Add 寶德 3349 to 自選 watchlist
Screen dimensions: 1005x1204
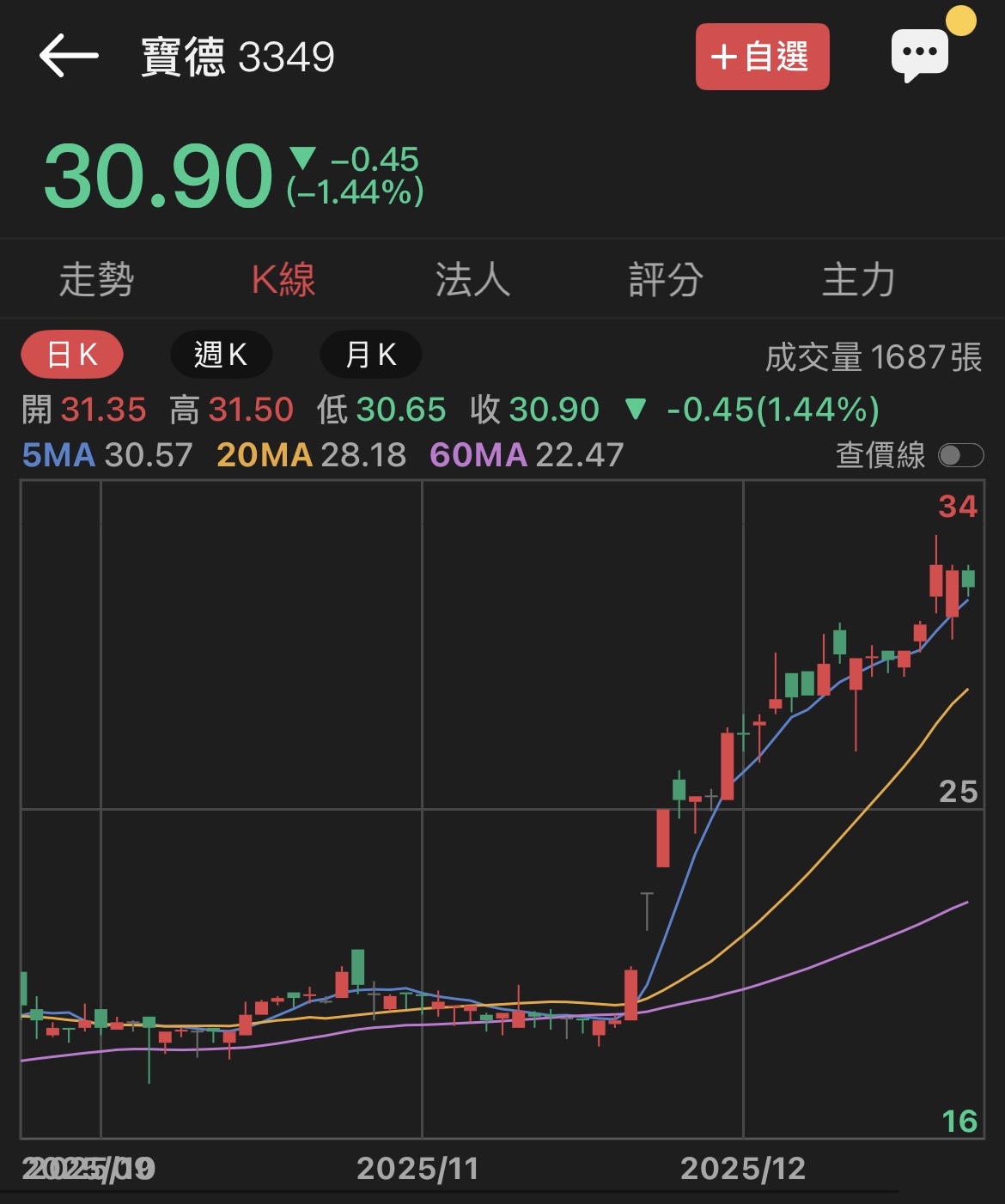(x=762, y=58)
